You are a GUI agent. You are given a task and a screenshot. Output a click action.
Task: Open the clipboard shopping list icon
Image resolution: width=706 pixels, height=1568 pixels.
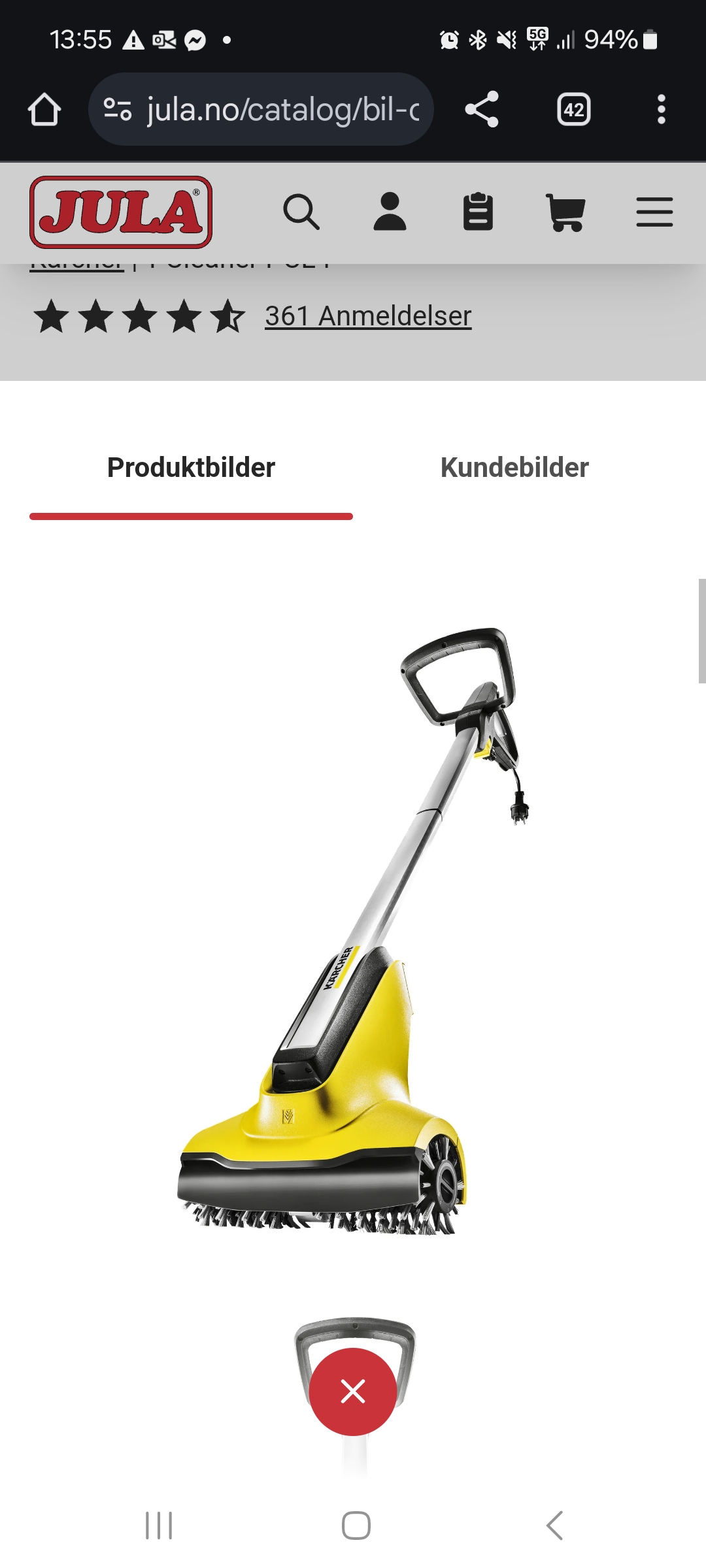pyautogui.click(x=478, y=212)
